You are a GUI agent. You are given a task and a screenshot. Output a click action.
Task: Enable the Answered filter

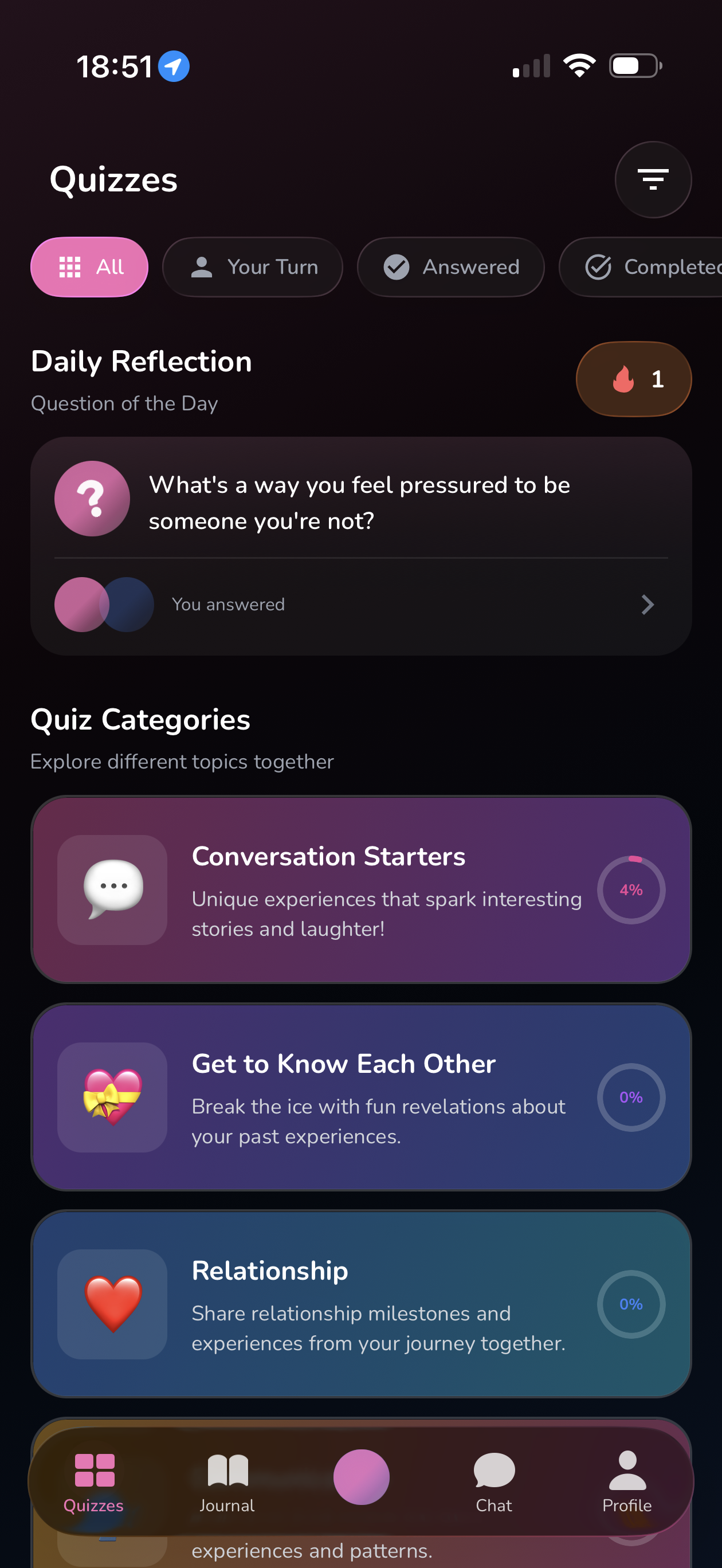[x=450, y=266]
